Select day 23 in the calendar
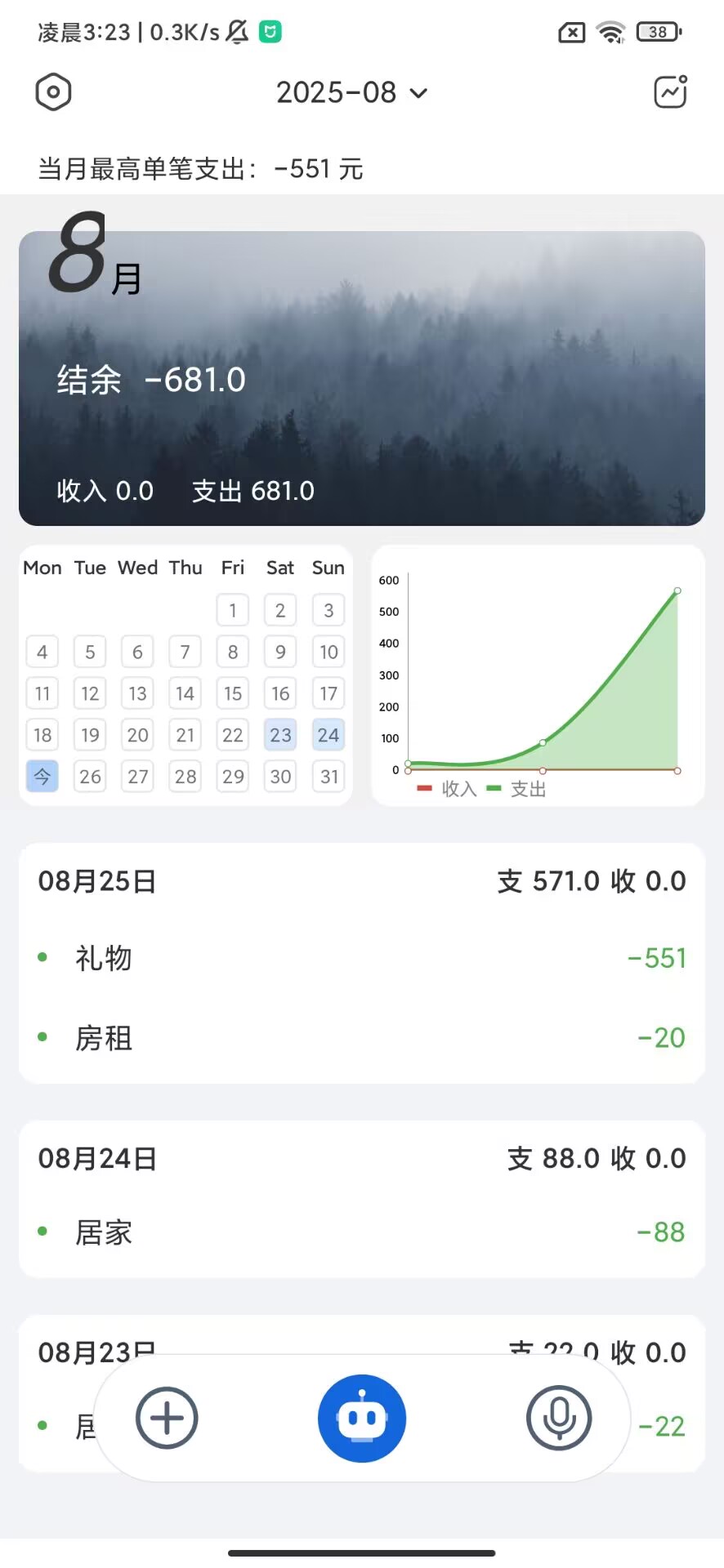Screen dimensions: 724x1568 tap(280, 735)
